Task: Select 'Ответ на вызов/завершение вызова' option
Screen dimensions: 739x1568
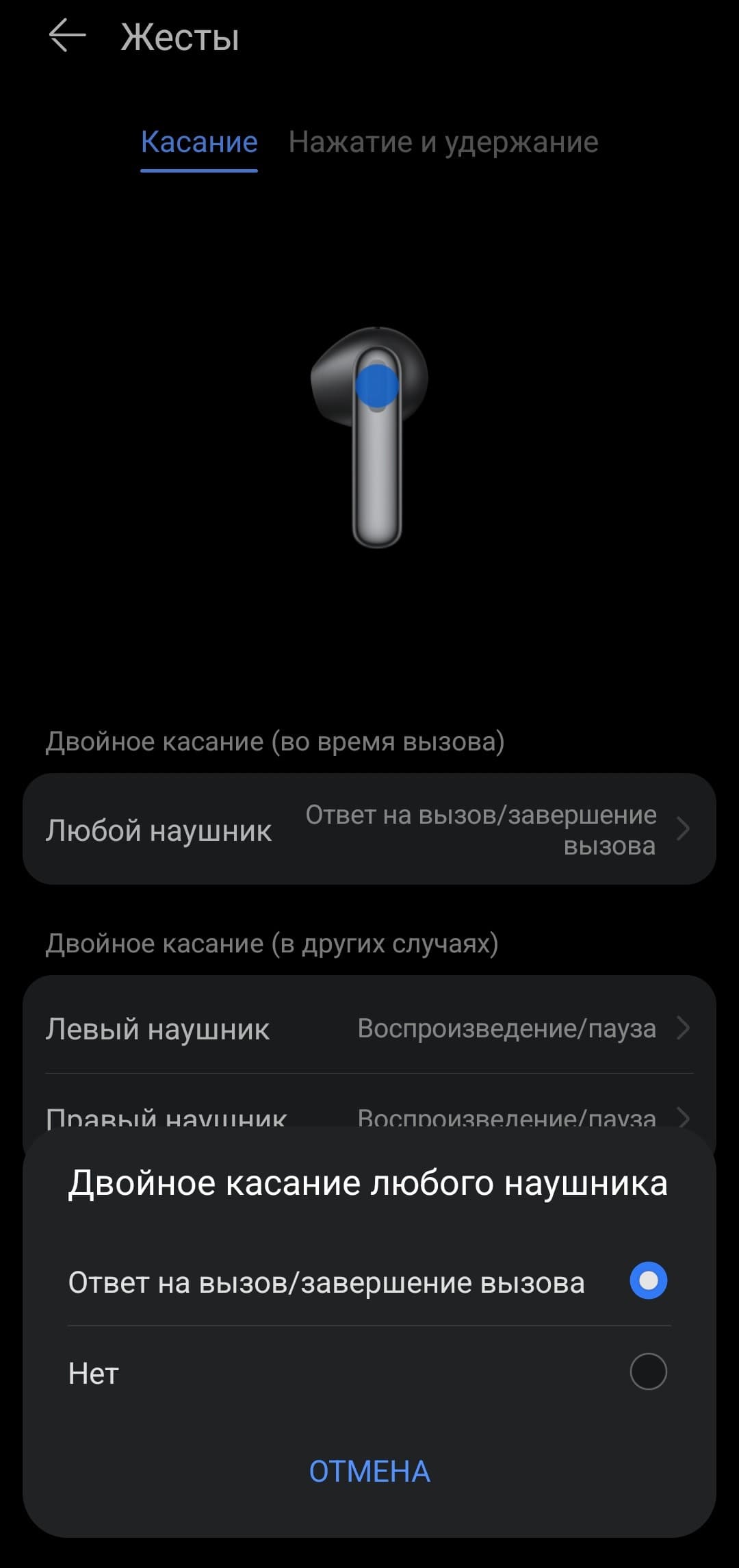Action: 368,1282
